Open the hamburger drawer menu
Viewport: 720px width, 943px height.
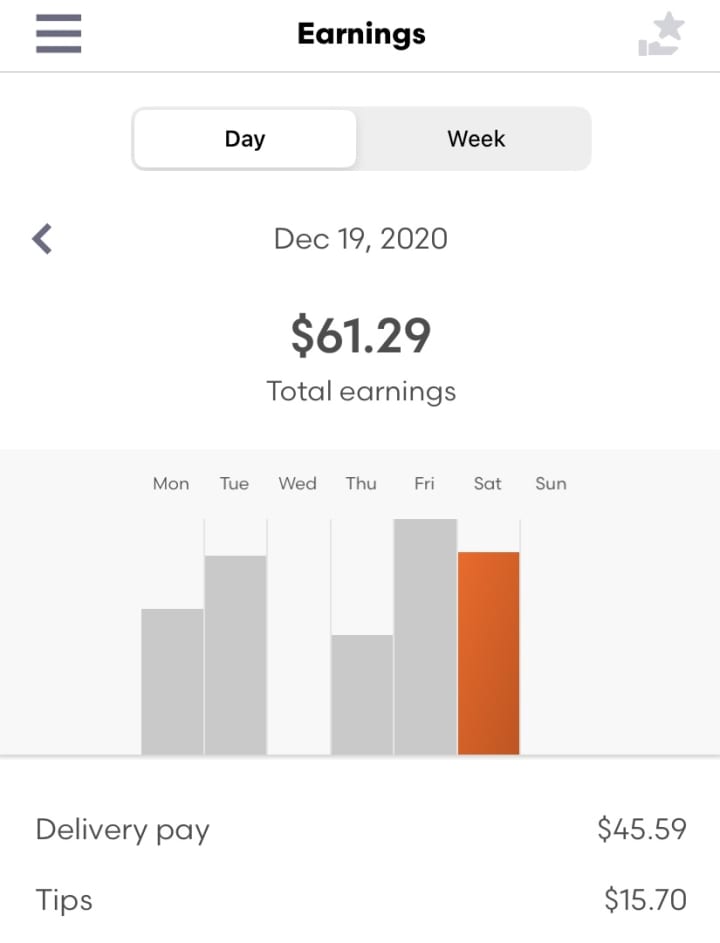point(58,34)
